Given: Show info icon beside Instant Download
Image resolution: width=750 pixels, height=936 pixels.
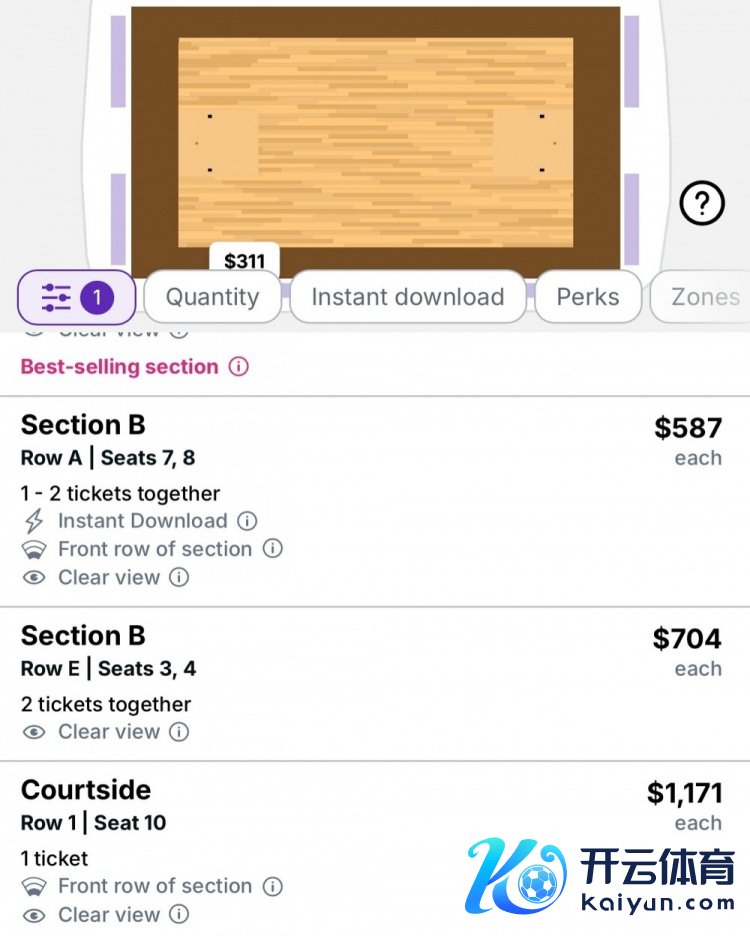Looking at the screenshot, I should (247, 521).
